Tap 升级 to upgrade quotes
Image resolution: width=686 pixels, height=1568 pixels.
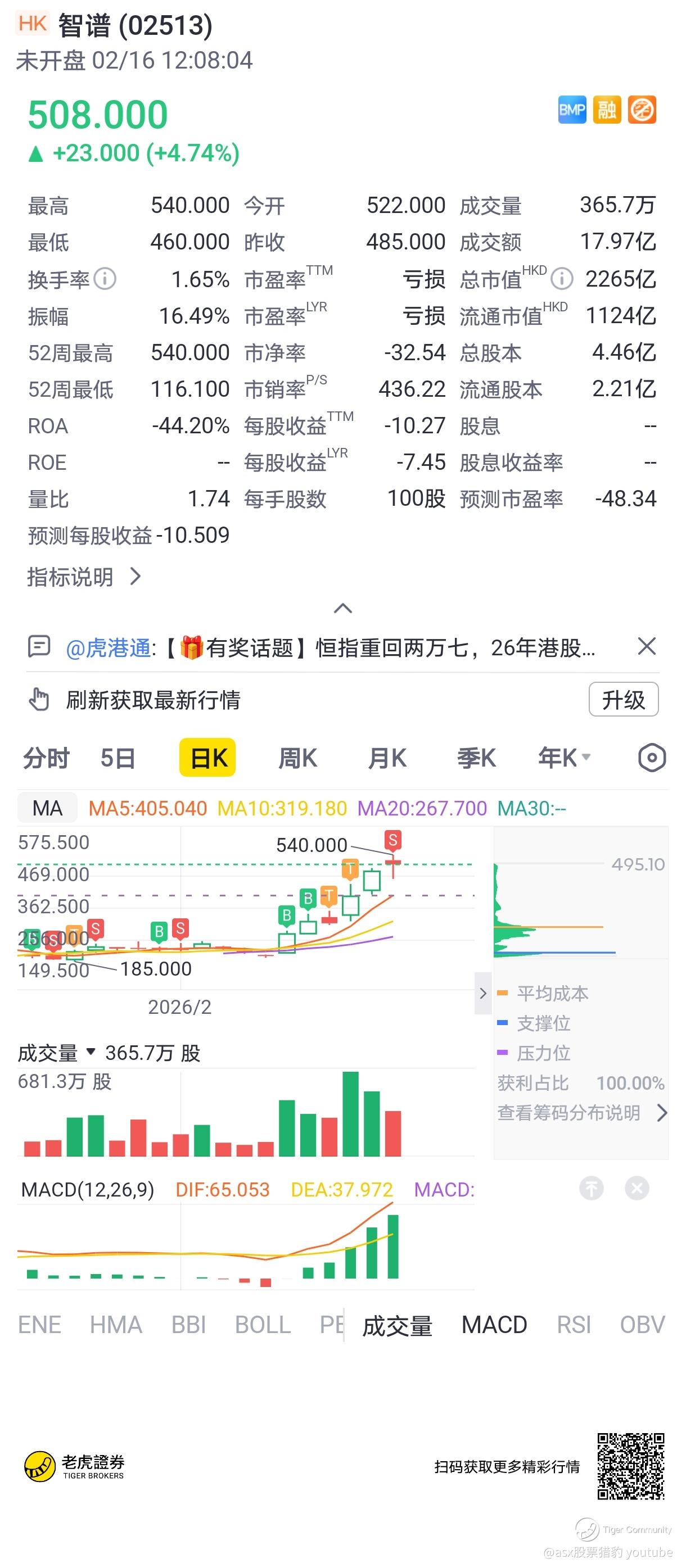[x=623, y=699]
